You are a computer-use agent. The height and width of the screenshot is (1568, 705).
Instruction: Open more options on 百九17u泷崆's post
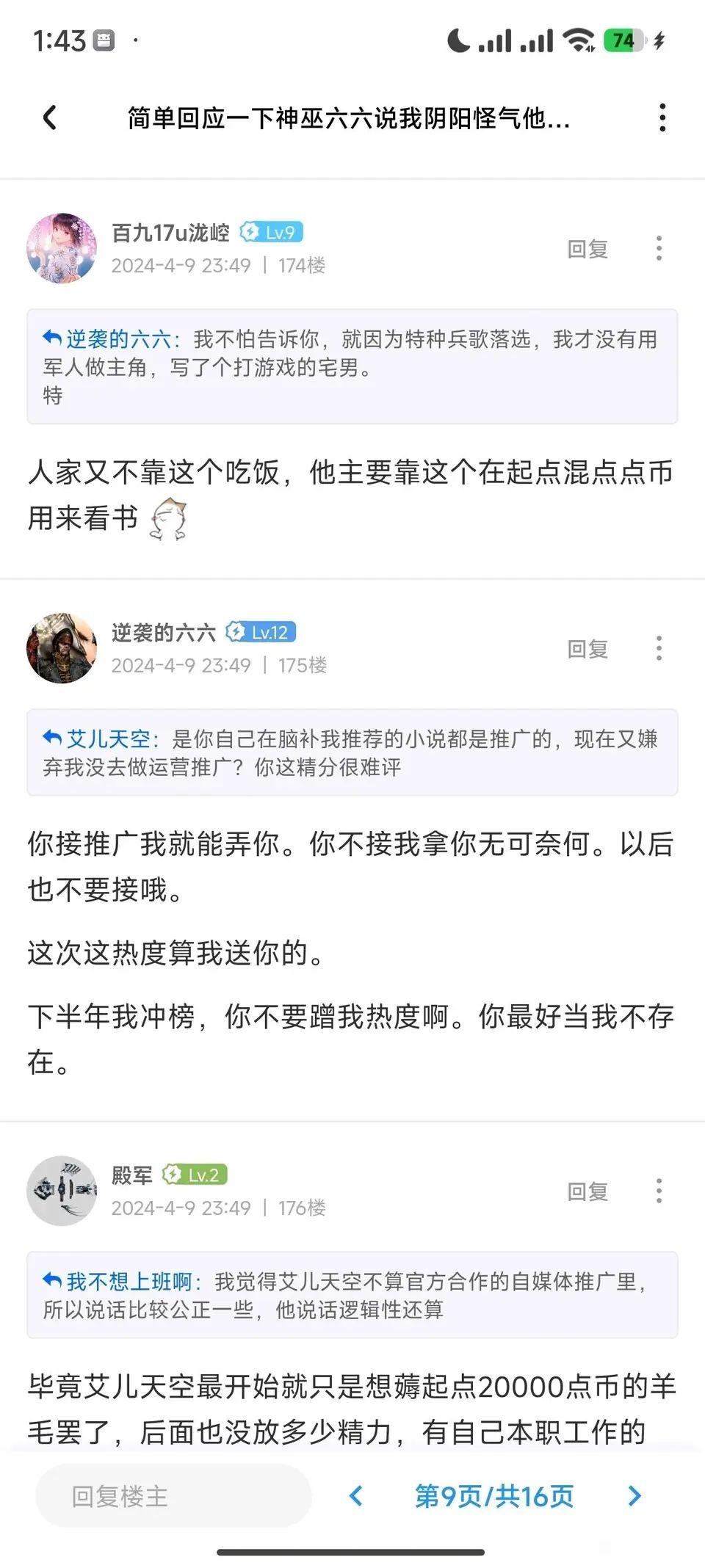tap(659, 248)
